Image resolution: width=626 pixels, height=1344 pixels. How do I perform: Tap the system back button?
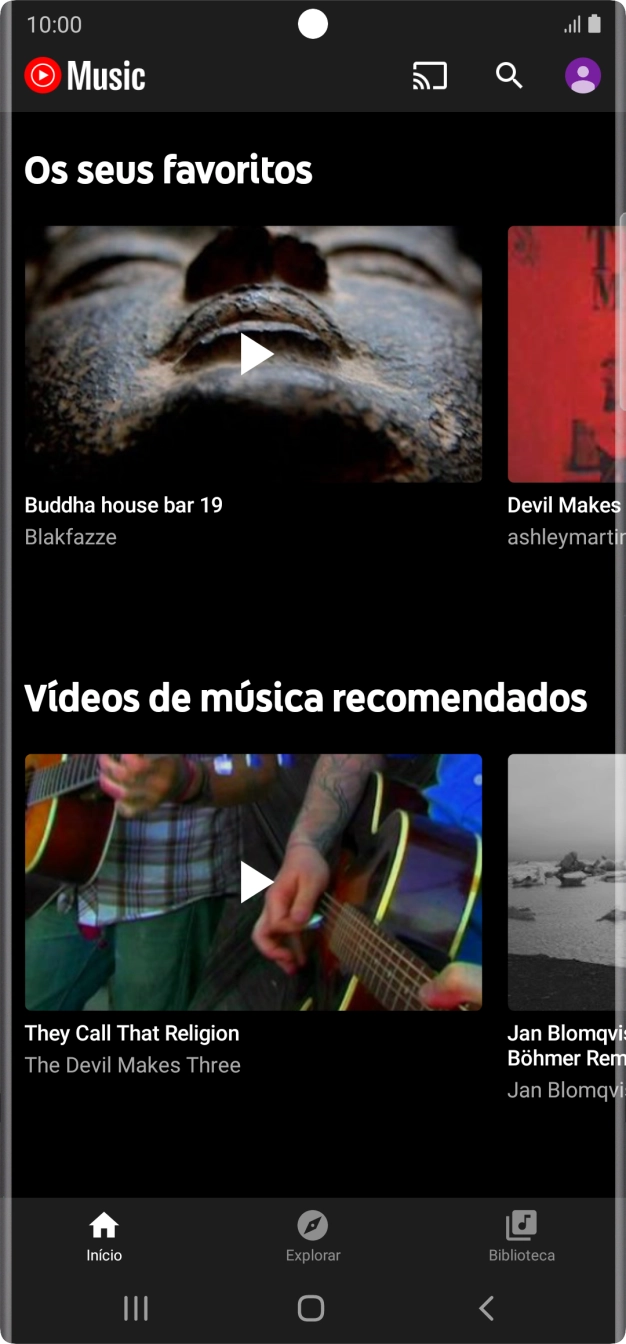coord(487,1307)
